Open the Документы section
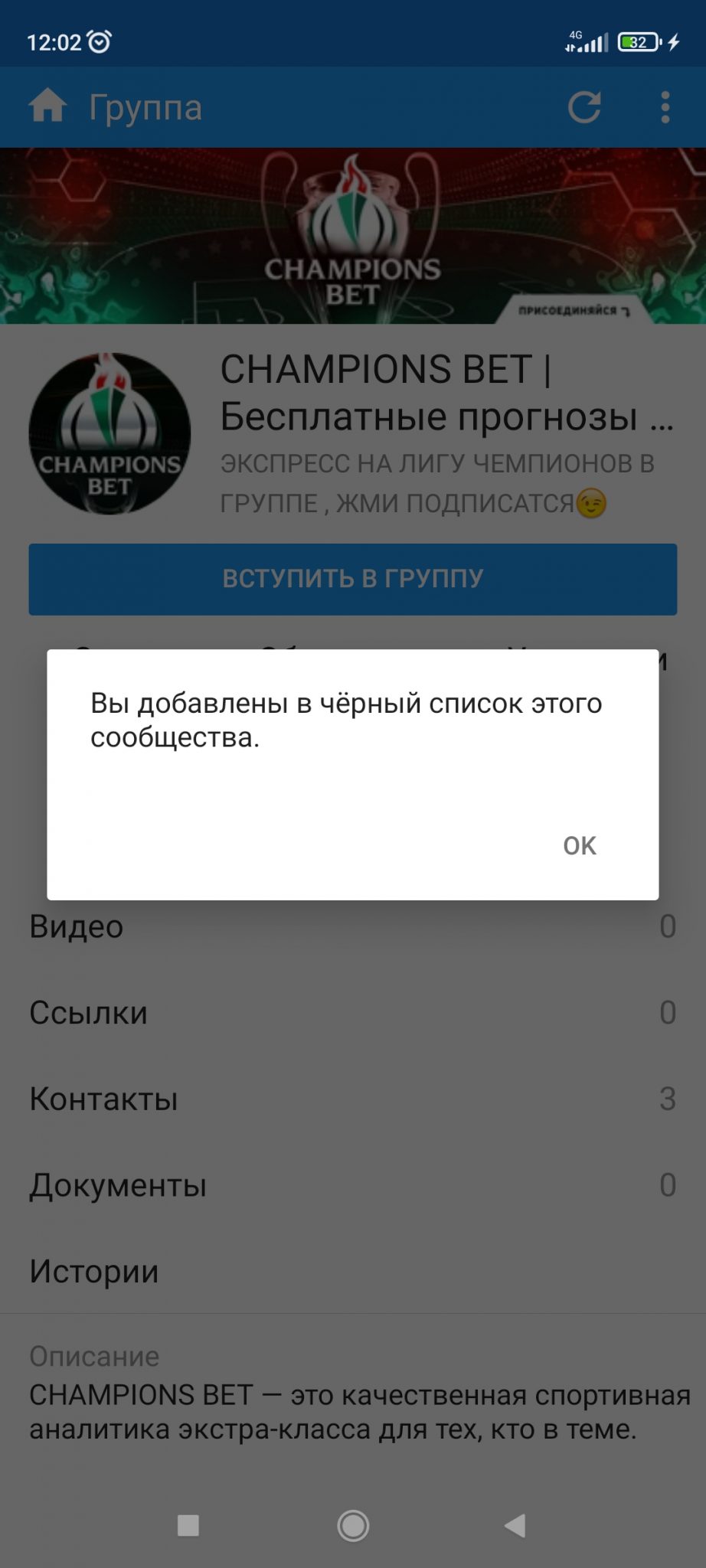The height and width of the screenshot is (1568, 706). click(118, 1185)
